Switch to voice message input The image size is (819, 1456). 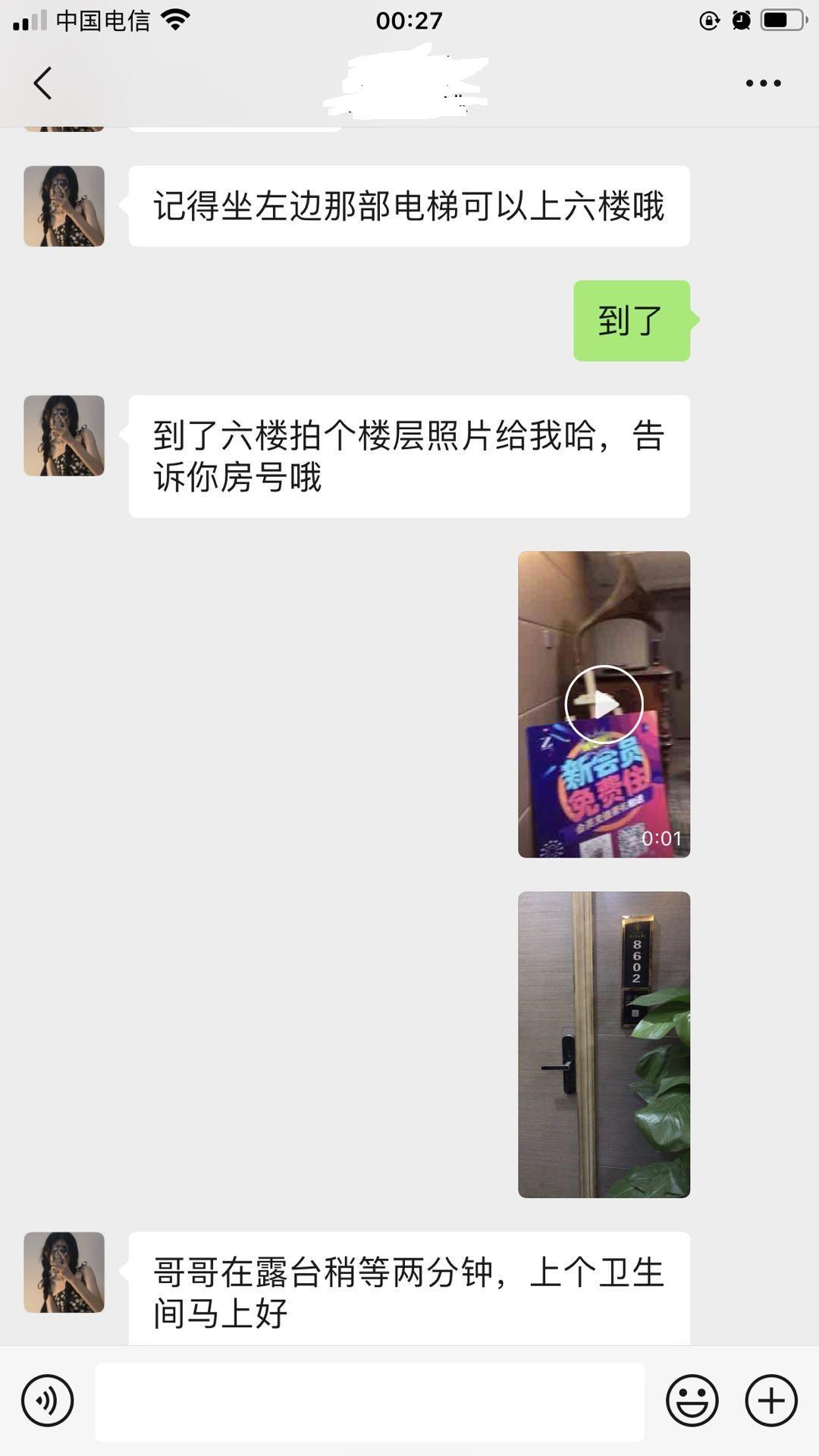pos(47,1400)
